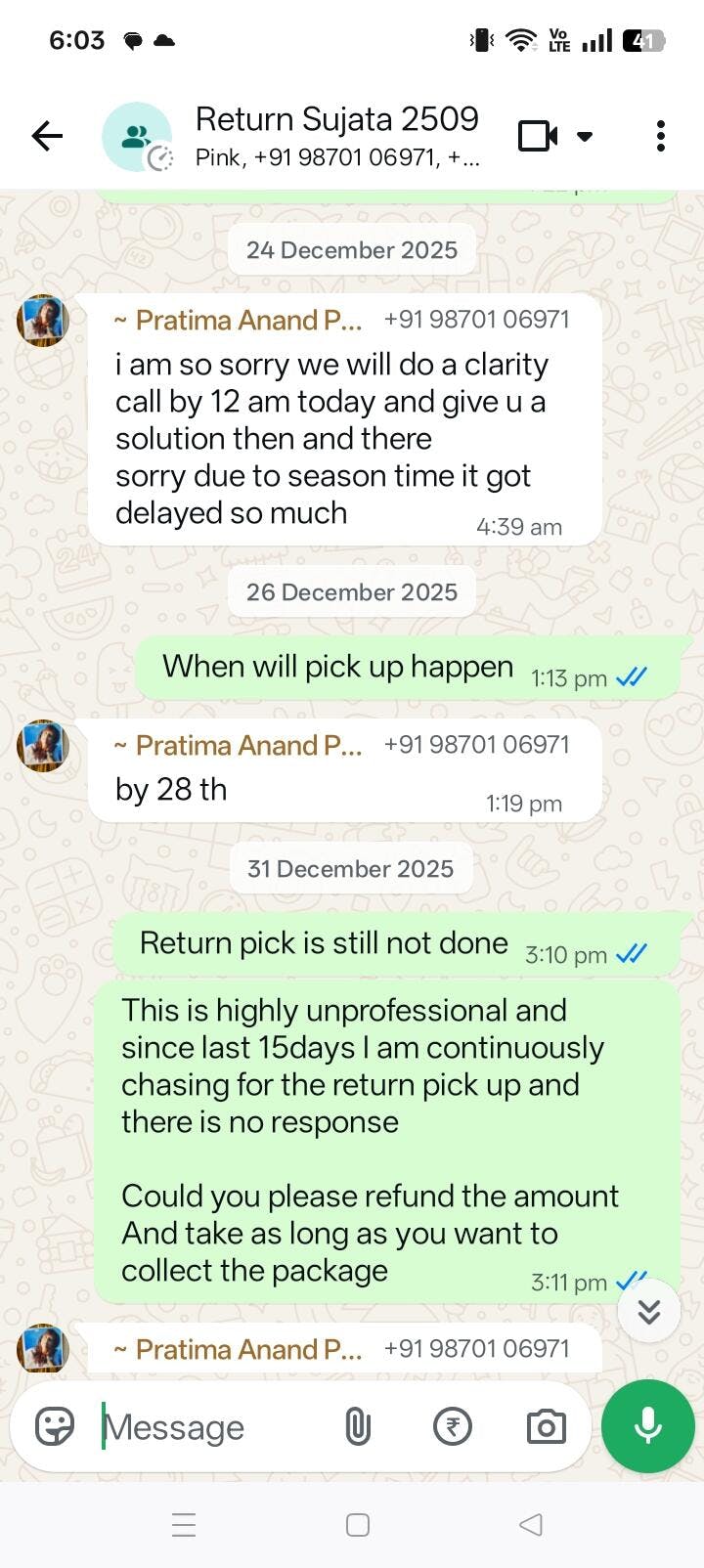The width and height of the screenshot is (704, 1568).
Task: Record a voice message with the microphone
Action: pos(647,1426)
